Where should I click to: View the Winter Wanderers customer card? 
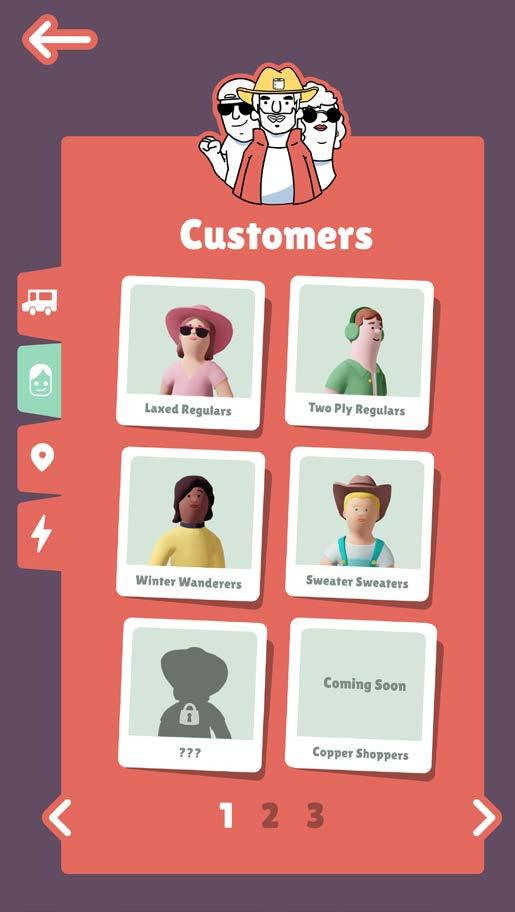(x=190, y=524)
